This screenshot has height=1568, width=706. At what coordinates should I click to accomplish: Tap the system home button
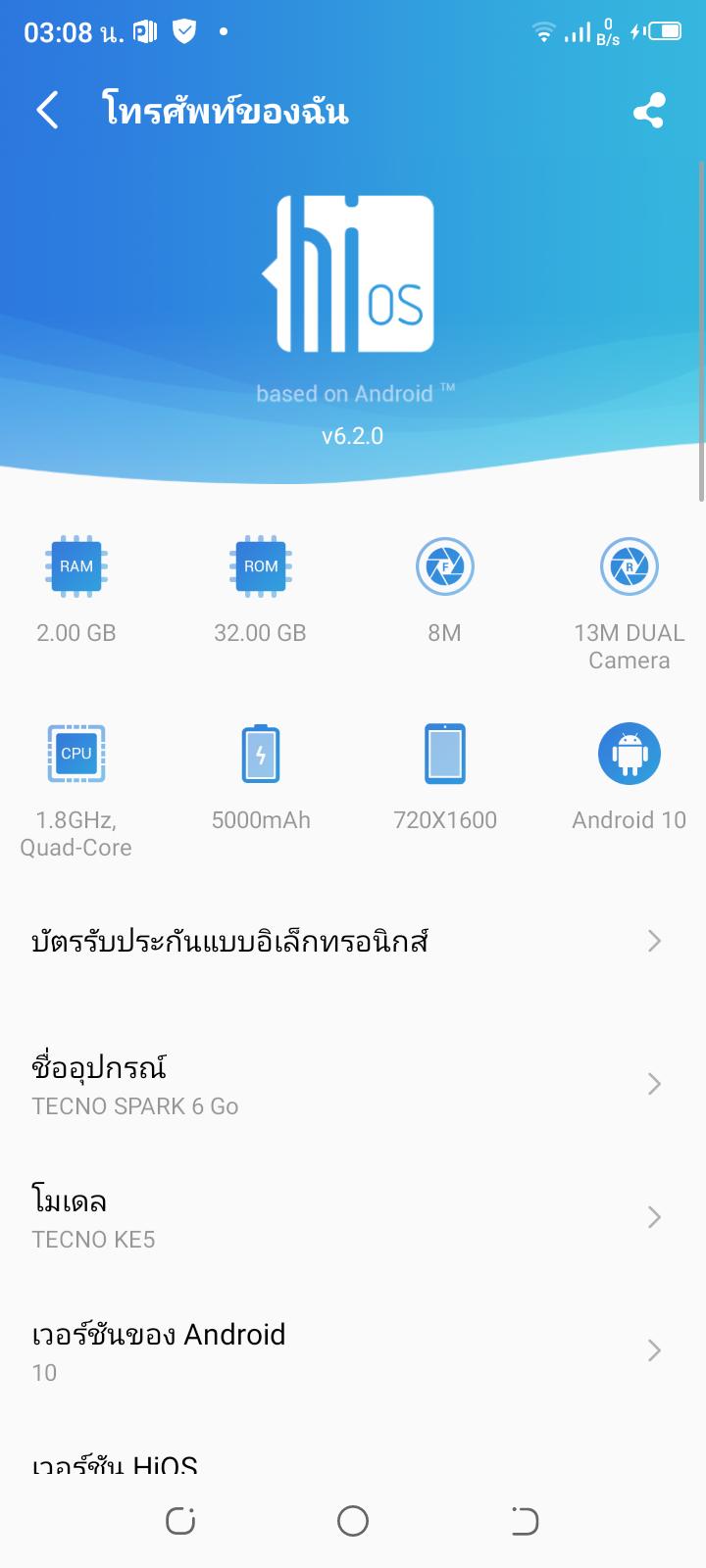[x=353, y=1521]
